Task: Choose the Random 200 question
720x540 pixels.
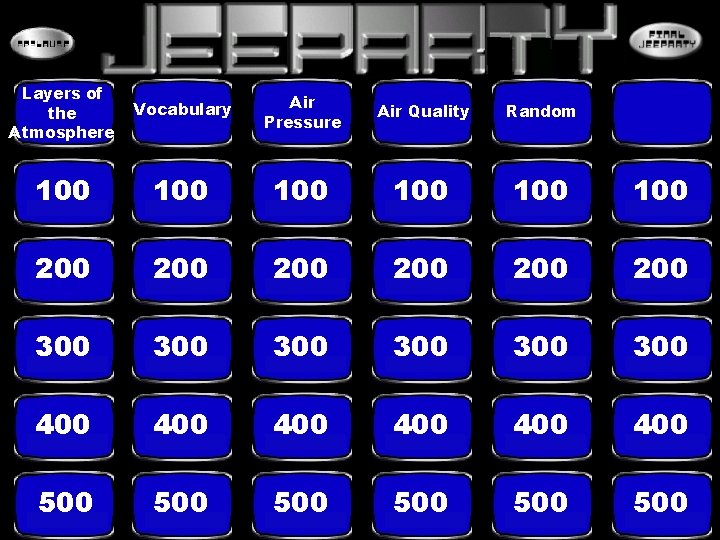Action: [x=542, y=271]
